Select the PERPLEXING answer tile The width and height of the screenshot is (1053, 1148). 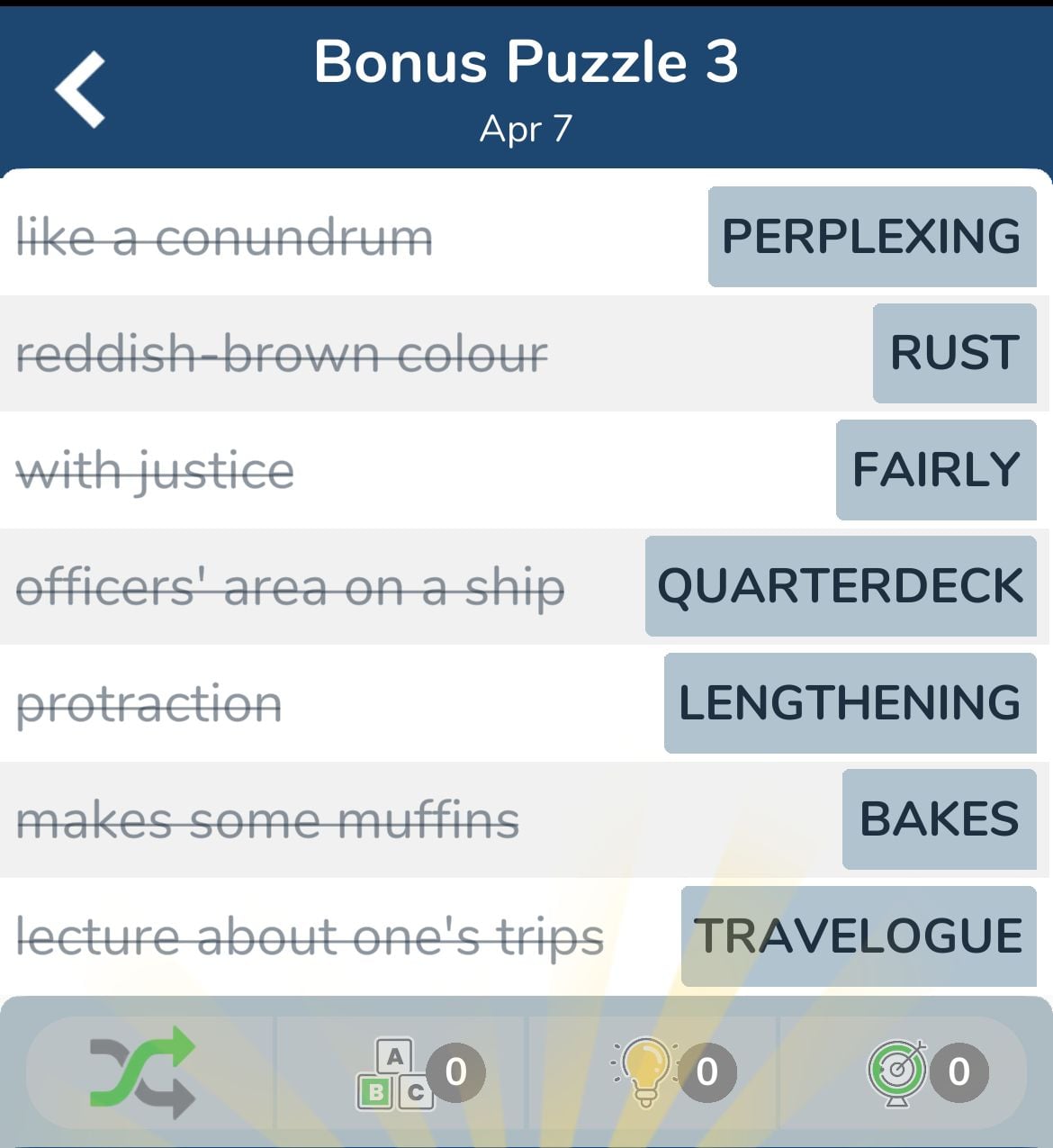coord(871,237)
